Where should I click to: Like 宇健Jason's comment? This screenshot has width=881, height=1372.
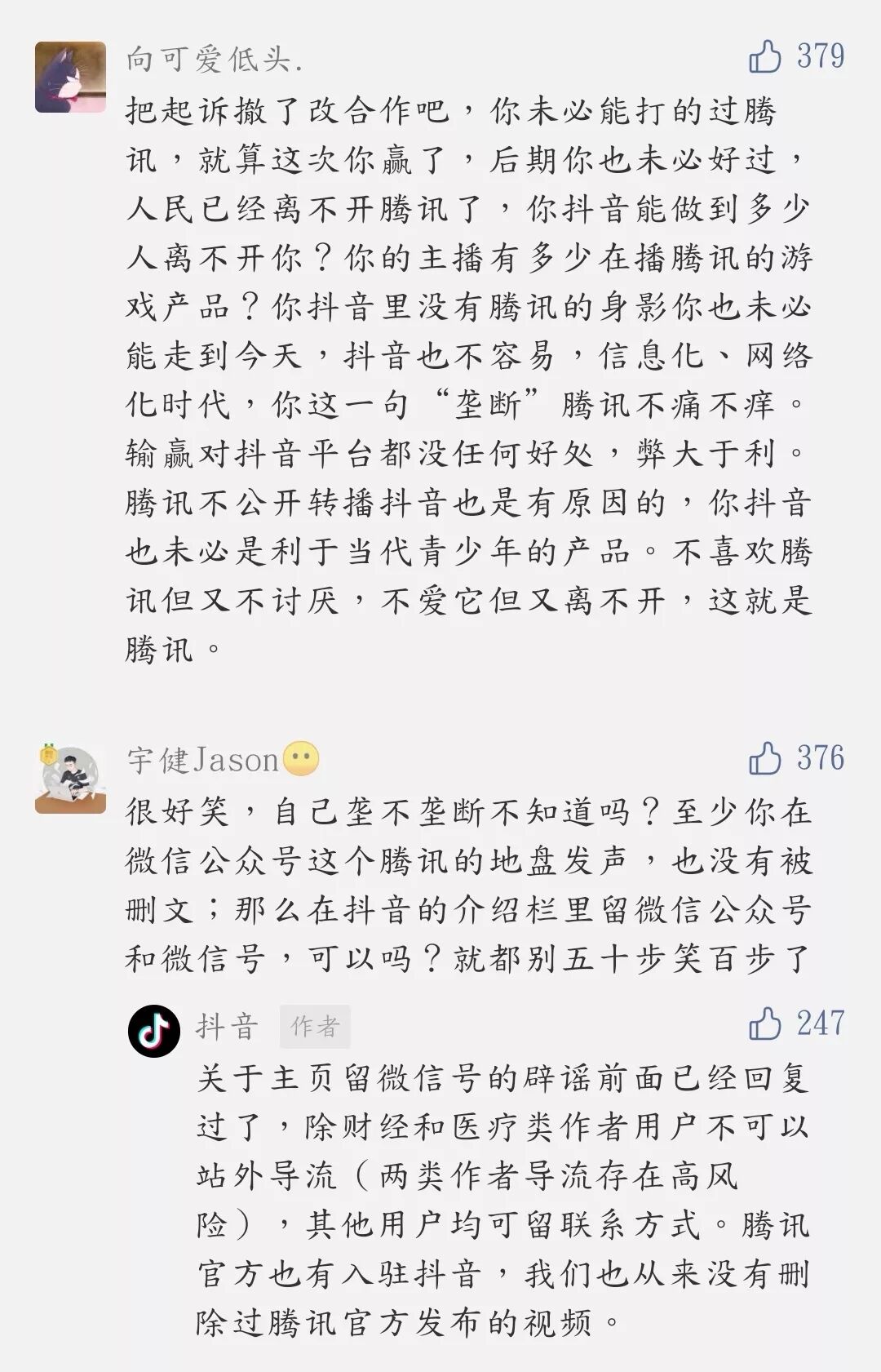pyautogui.click(x=765, y=759)
